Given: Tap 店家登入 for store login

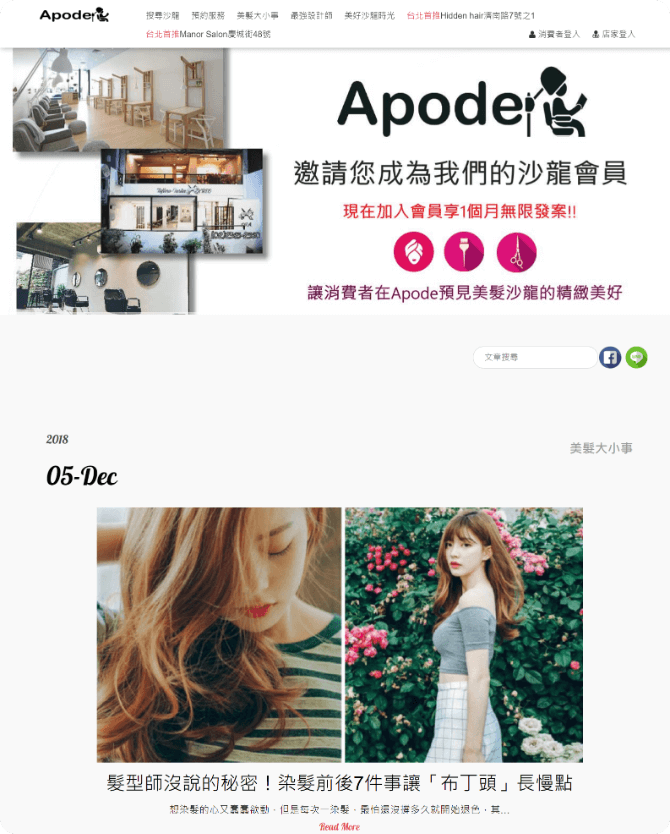Looking at the screenshot, I should [613, 34].
